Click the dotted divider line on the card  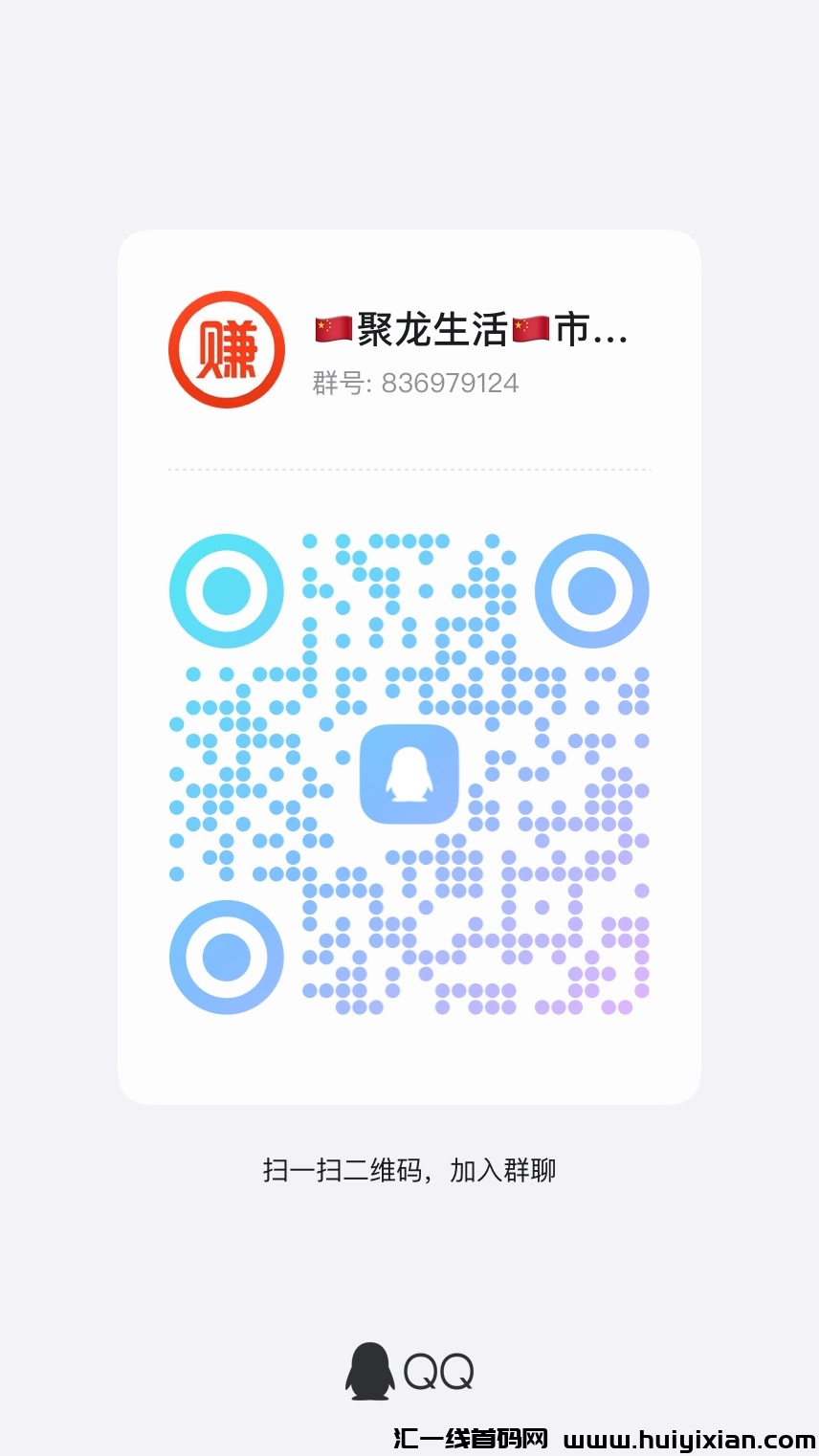(x=409, y=469)
